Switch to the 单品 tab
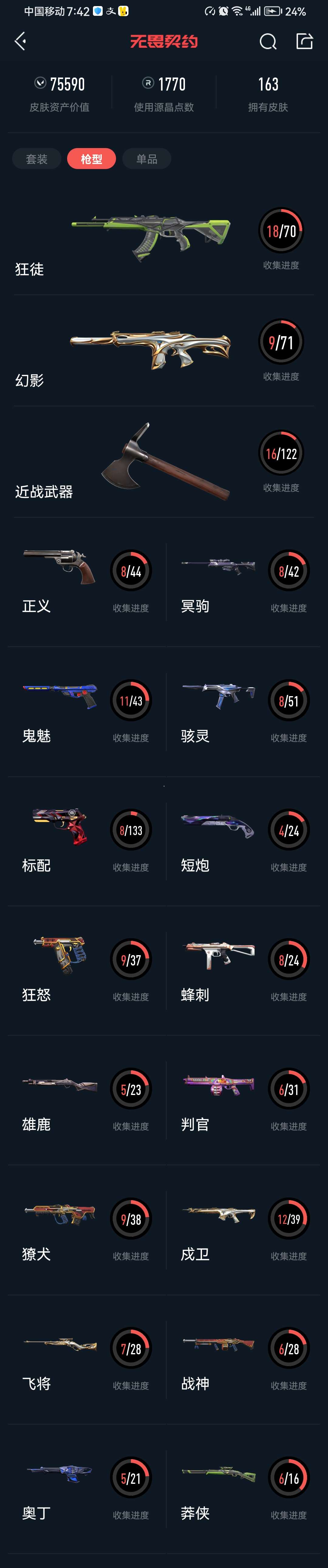Screen dimensions: 328x1568 pyautogui.click(x=147, y=159)
